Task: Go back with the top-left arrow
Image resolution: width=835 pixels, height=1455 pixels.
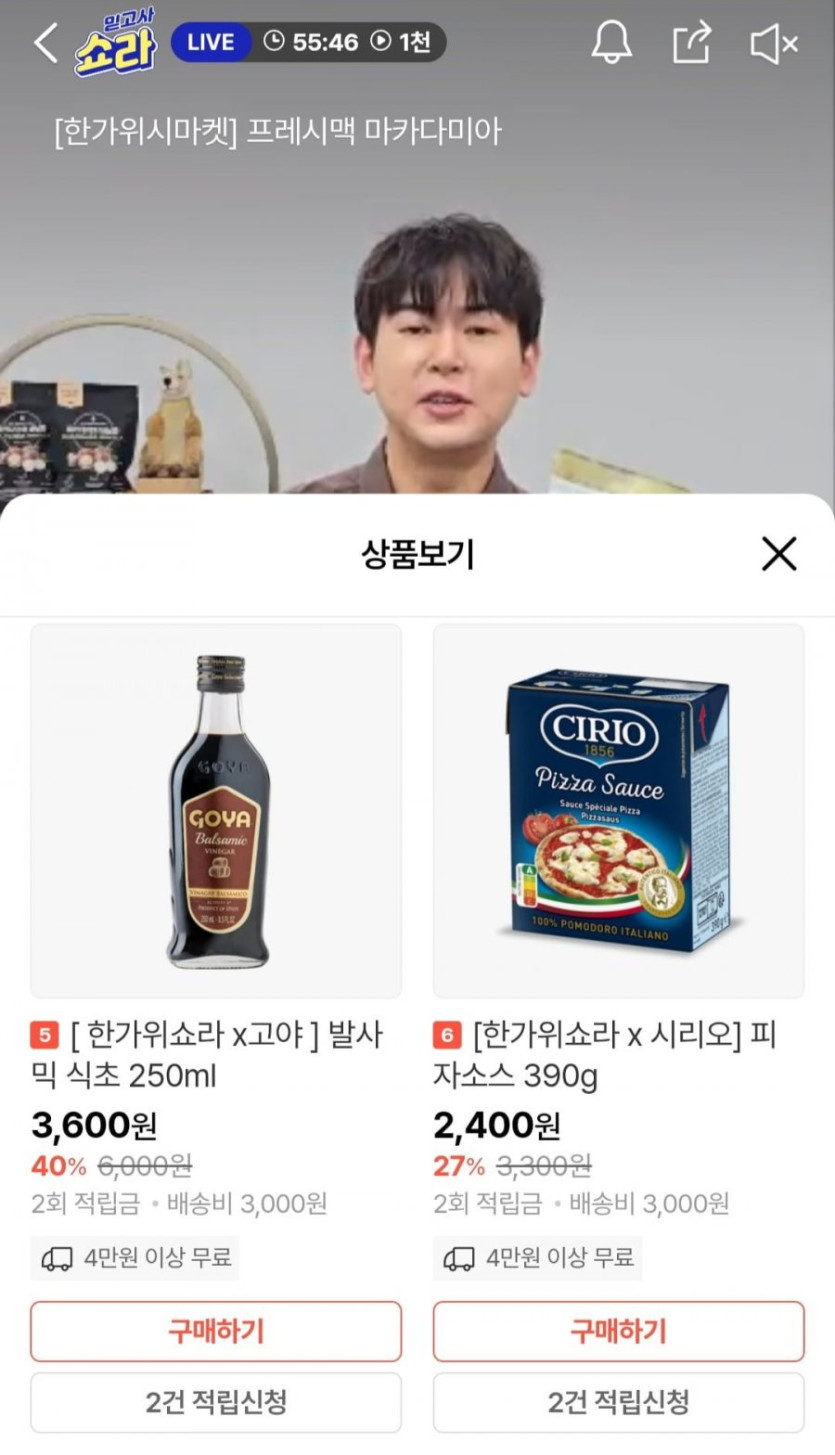Action: (46, 44)
